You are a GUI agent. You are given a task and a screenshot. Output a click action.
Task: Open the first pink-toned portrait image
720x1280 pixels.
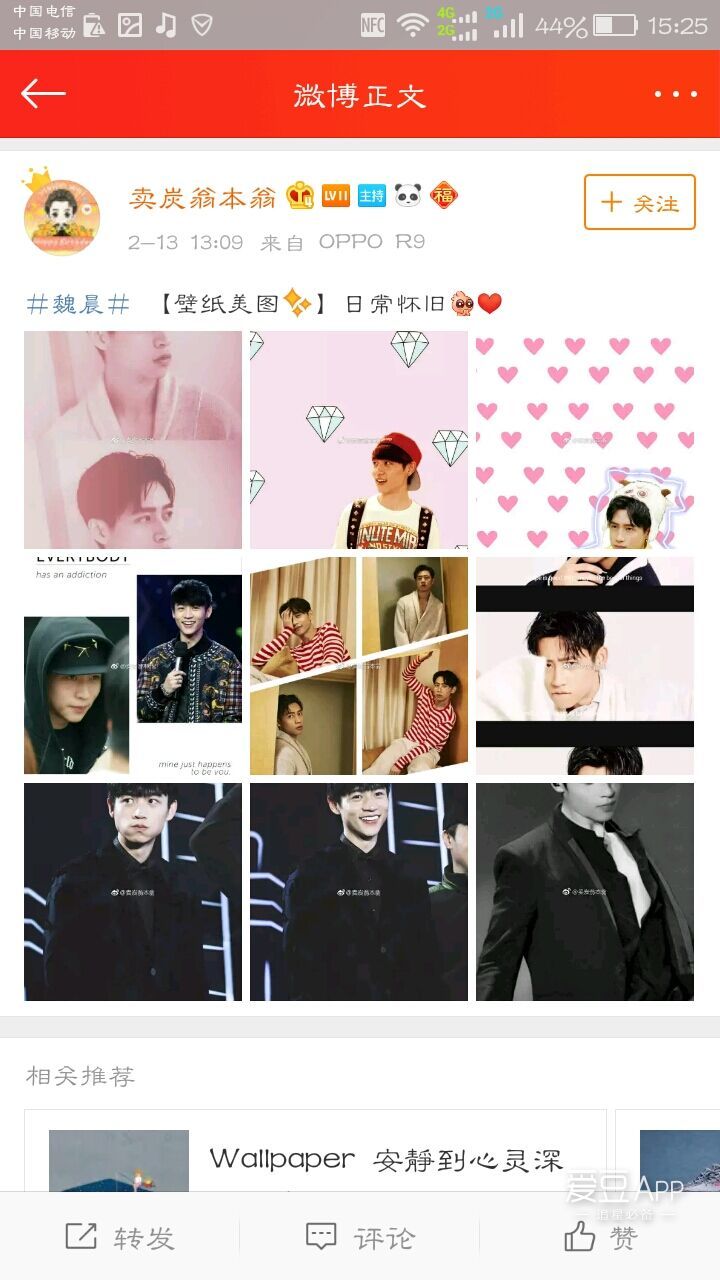132,440
